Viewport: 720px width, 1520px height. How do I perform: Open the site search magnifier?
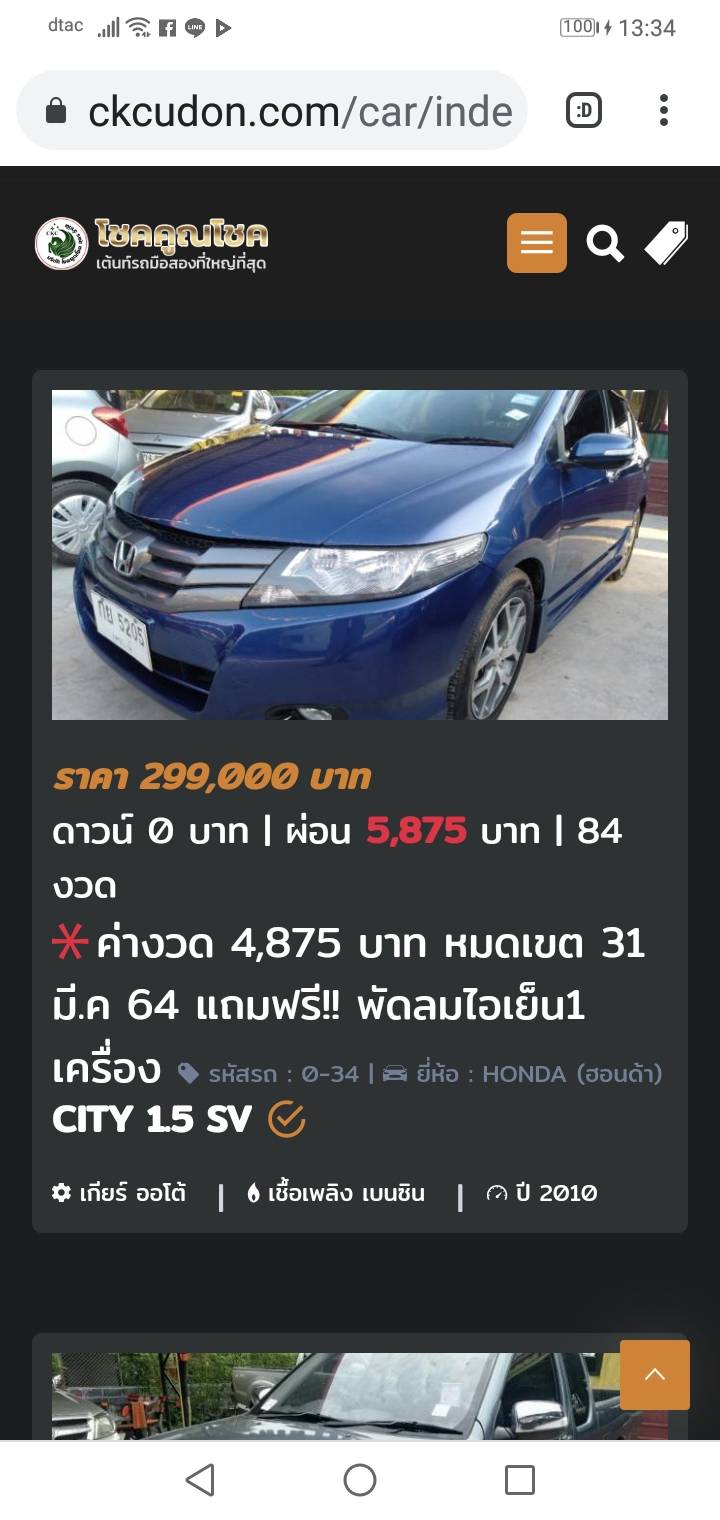tap(604, 243)
